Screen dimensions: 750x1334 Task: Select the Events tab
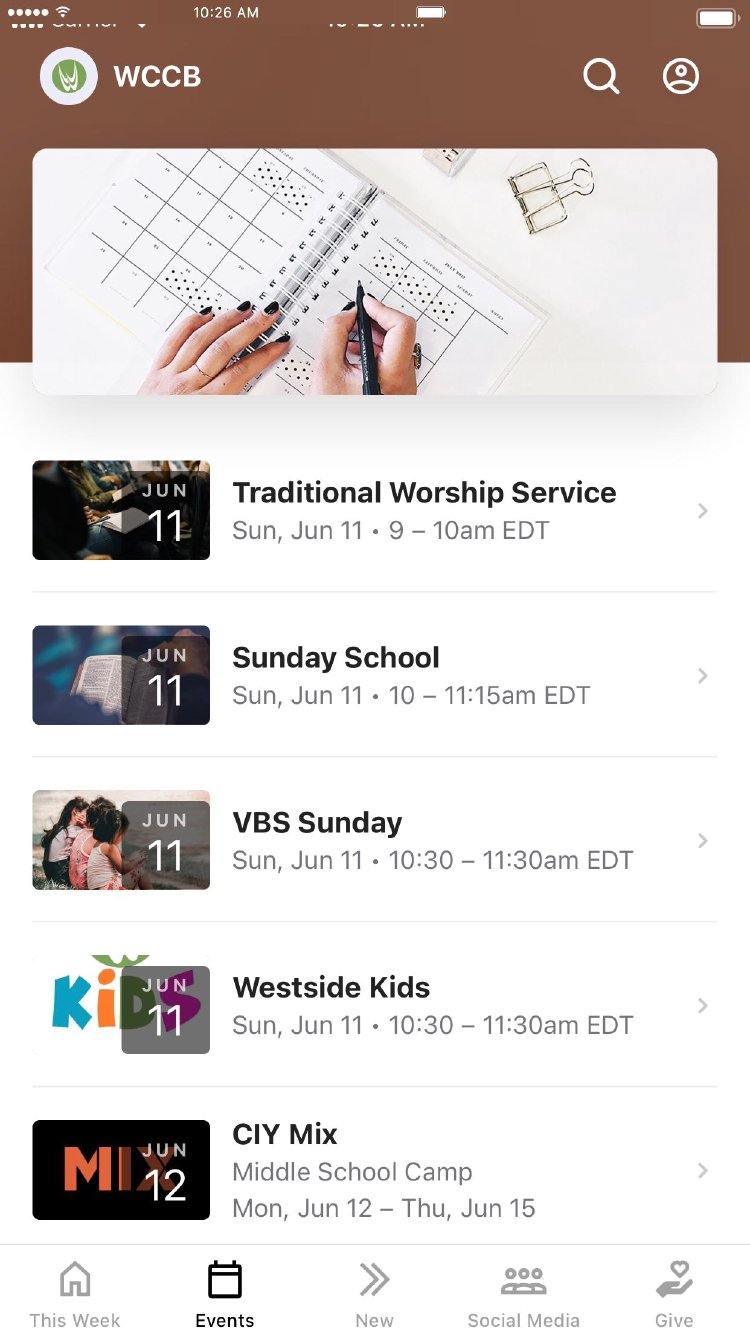(x=225, y=1292)
